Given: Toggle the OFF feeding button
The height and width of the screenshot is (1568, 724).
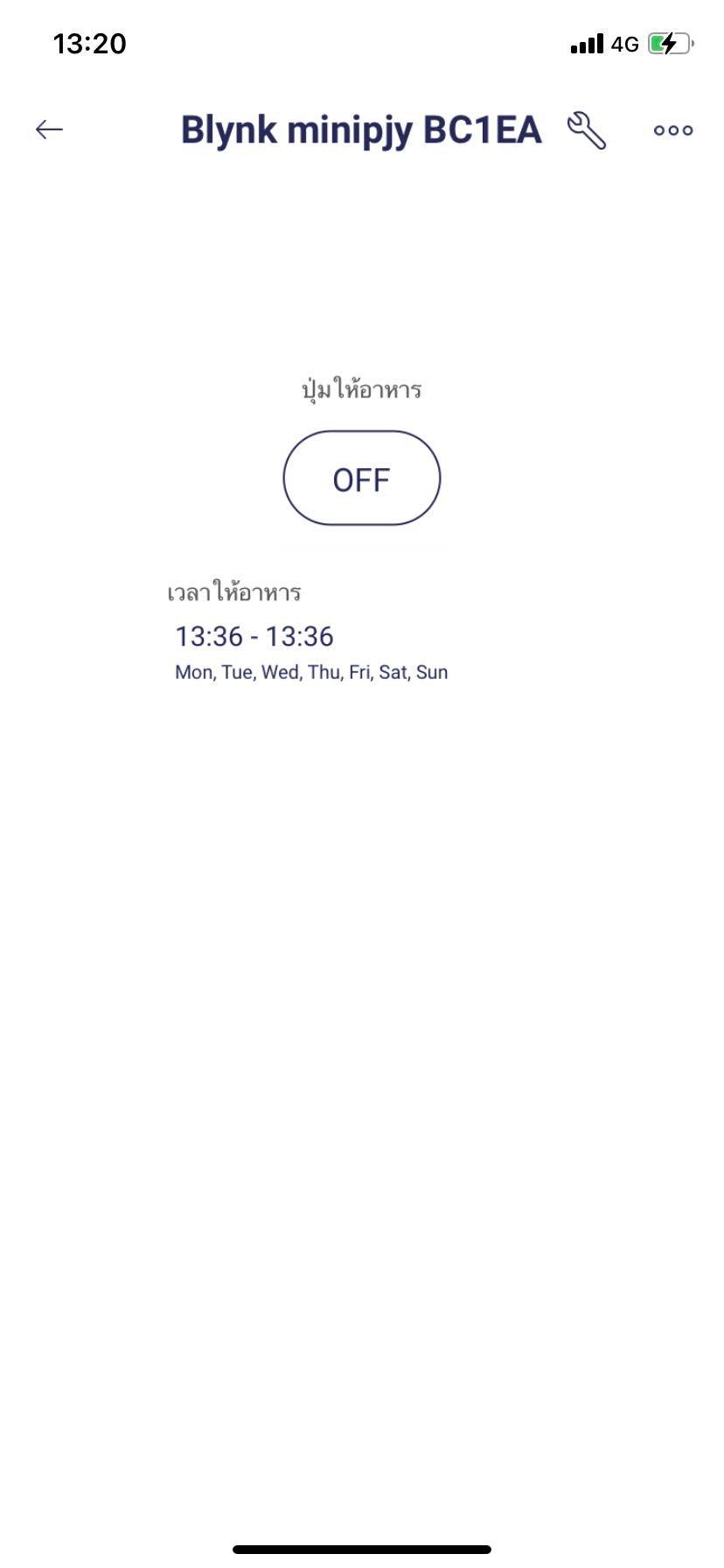Looking at the screenshot, I should [361, 479].
